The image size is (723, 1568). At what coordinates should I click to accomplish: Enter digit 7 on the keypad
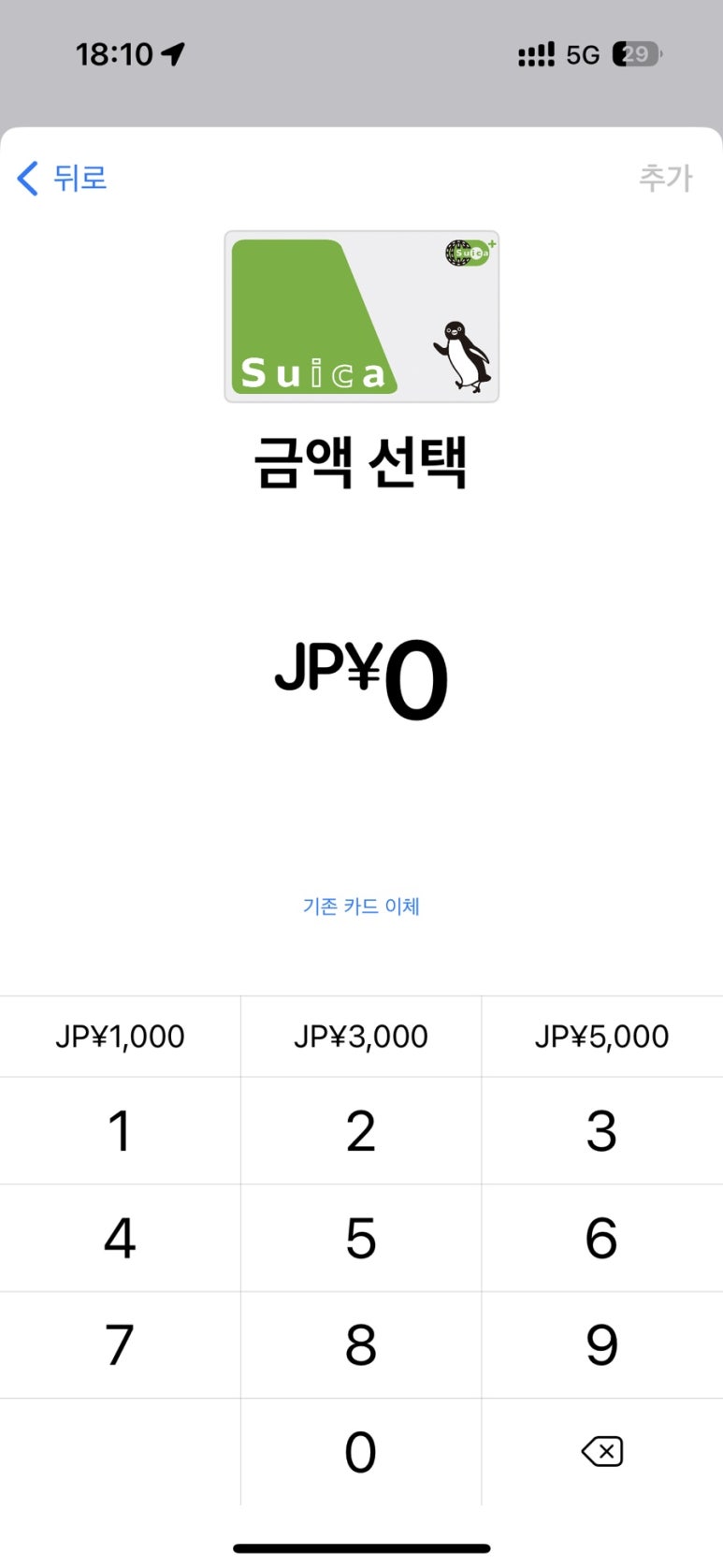[x=120, y=1345]
